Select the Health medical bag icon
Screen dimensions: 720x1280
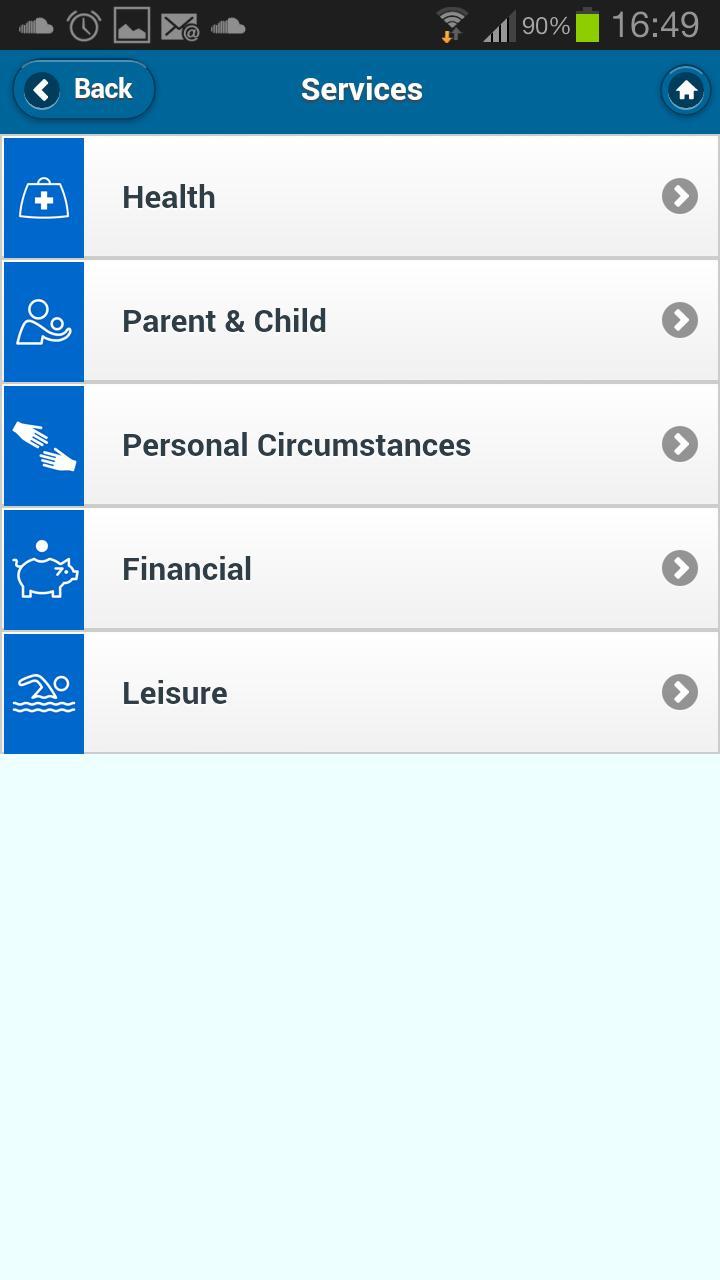click(43, 196)
